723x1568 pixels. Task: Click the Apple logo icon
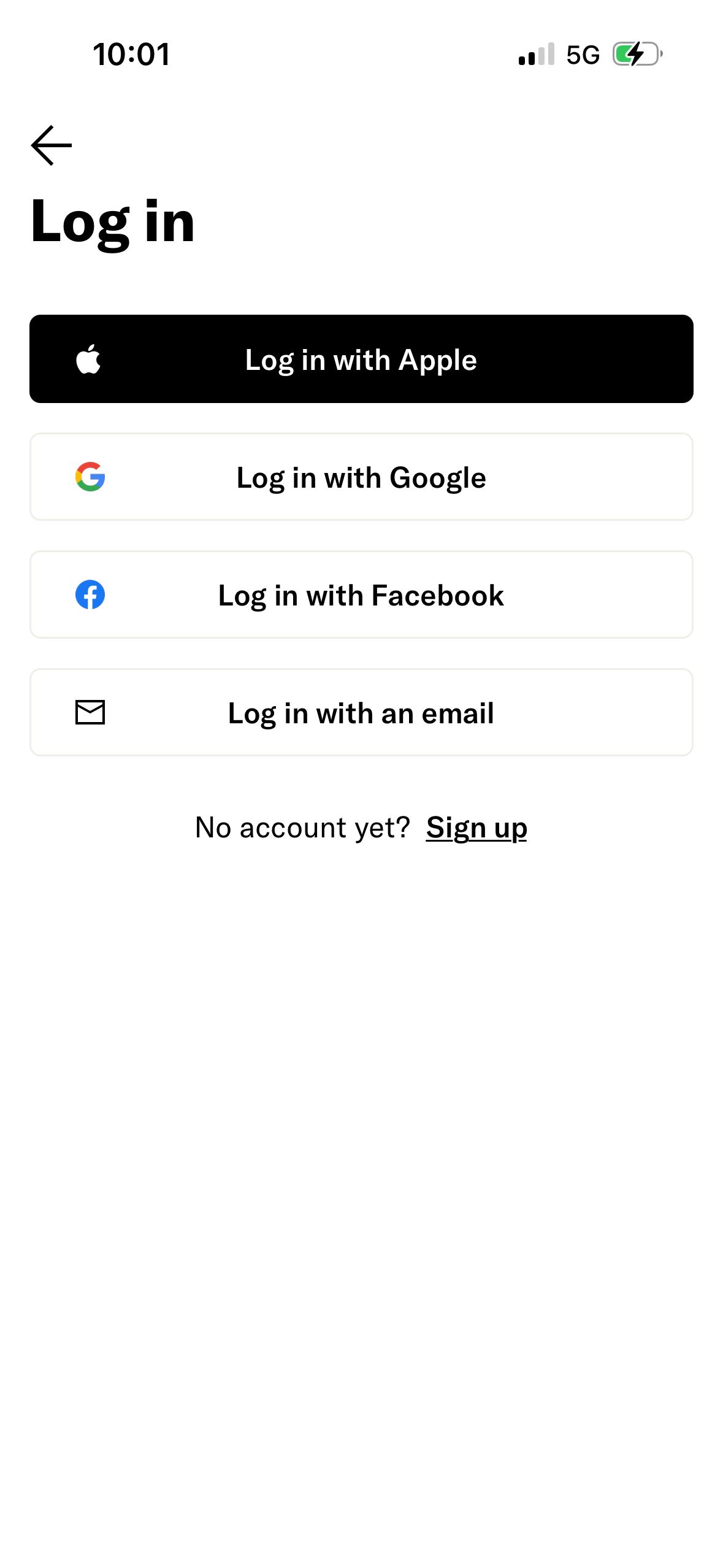coord(88,359)
